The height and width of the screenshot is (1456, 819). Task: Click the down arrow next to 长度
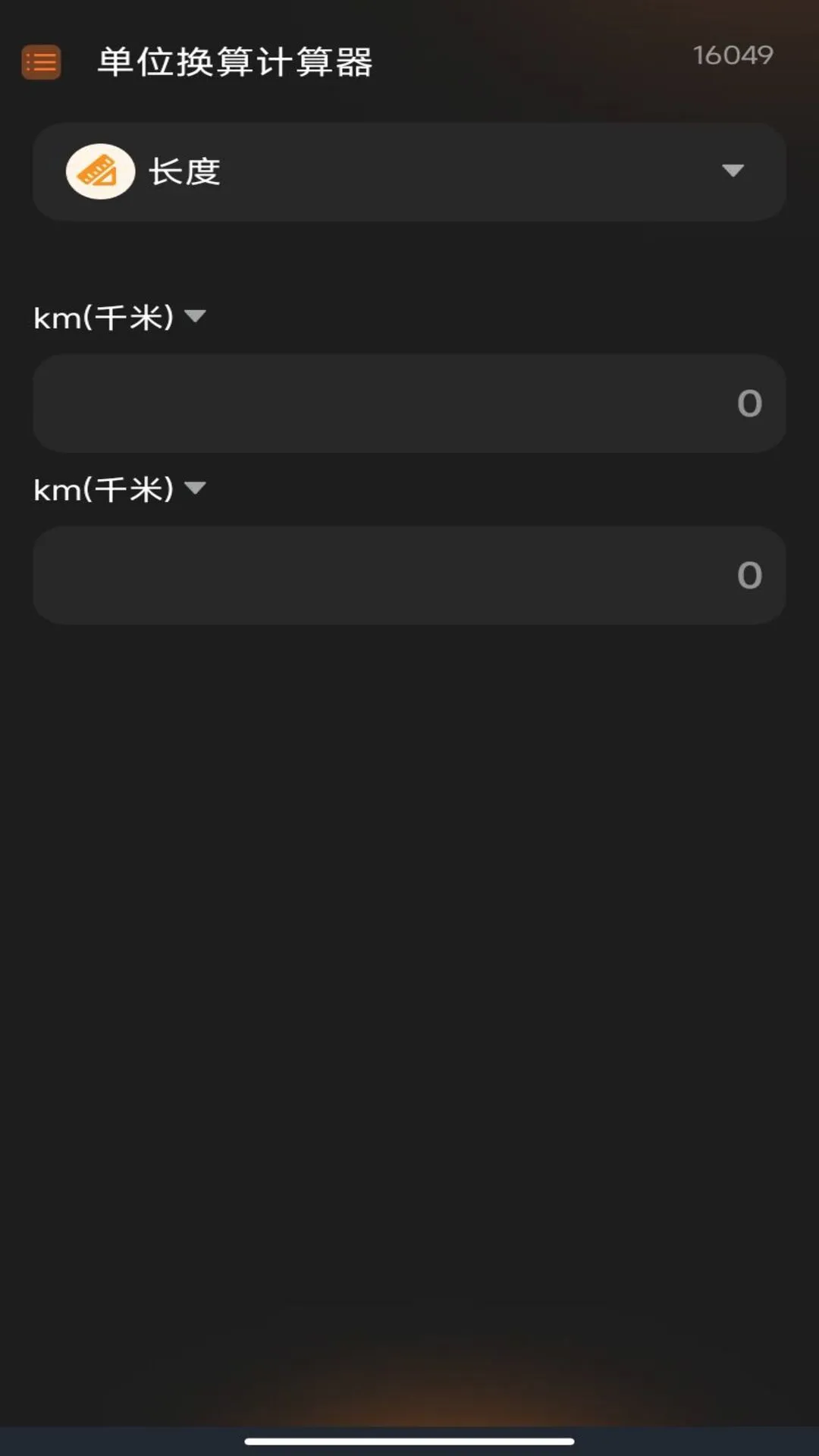pyautogui.click(x=733, y=171)
